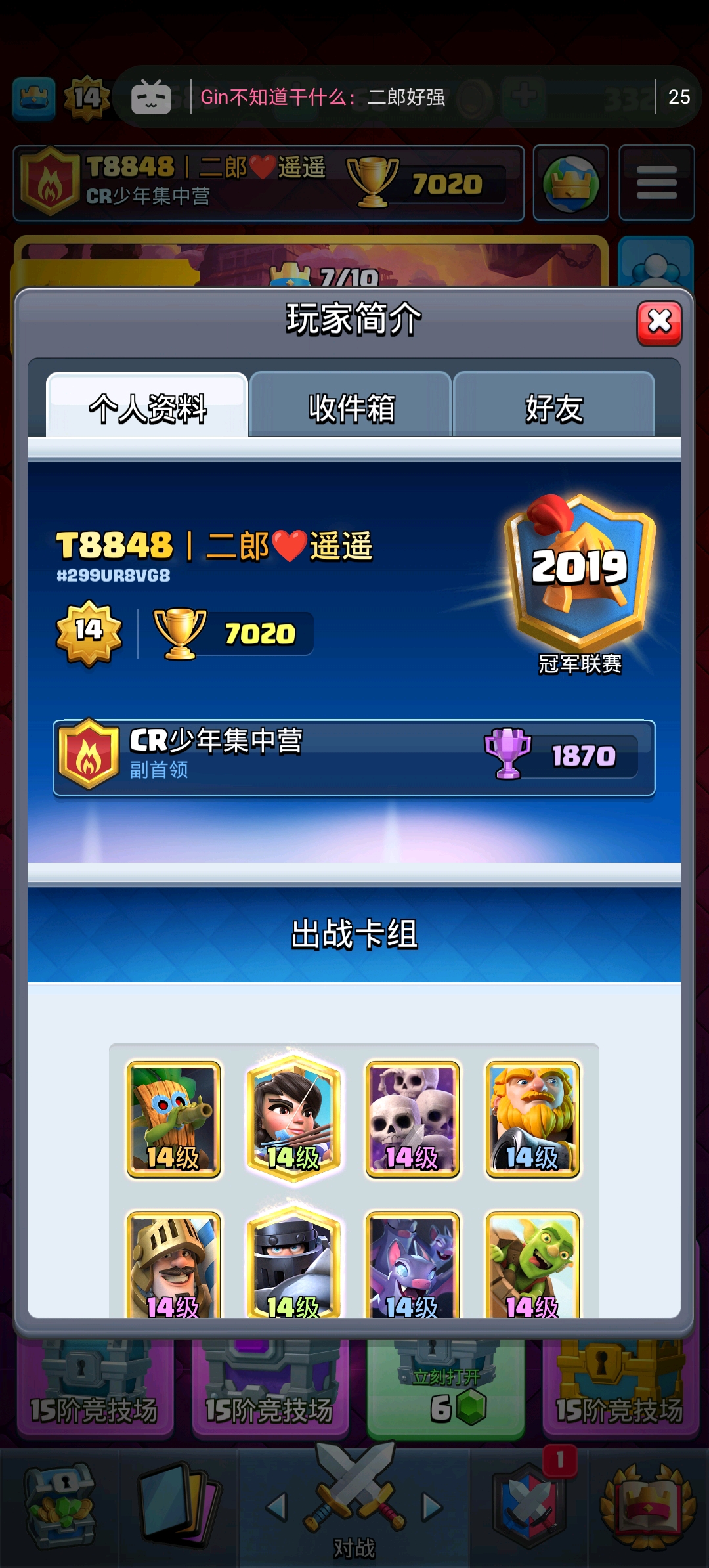
Task: Select the 个人资料 tab
Action: tap(147, 404)
